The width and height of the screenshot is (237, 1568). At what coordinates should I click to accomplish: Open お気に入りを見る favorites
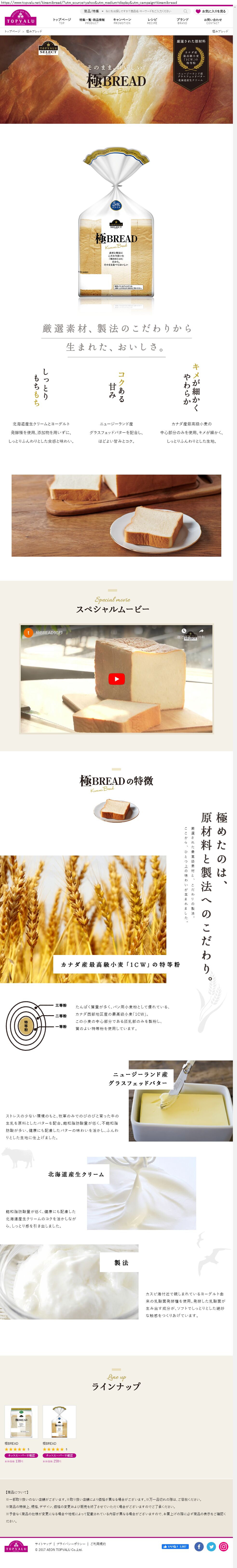click(x=211, y=11)
